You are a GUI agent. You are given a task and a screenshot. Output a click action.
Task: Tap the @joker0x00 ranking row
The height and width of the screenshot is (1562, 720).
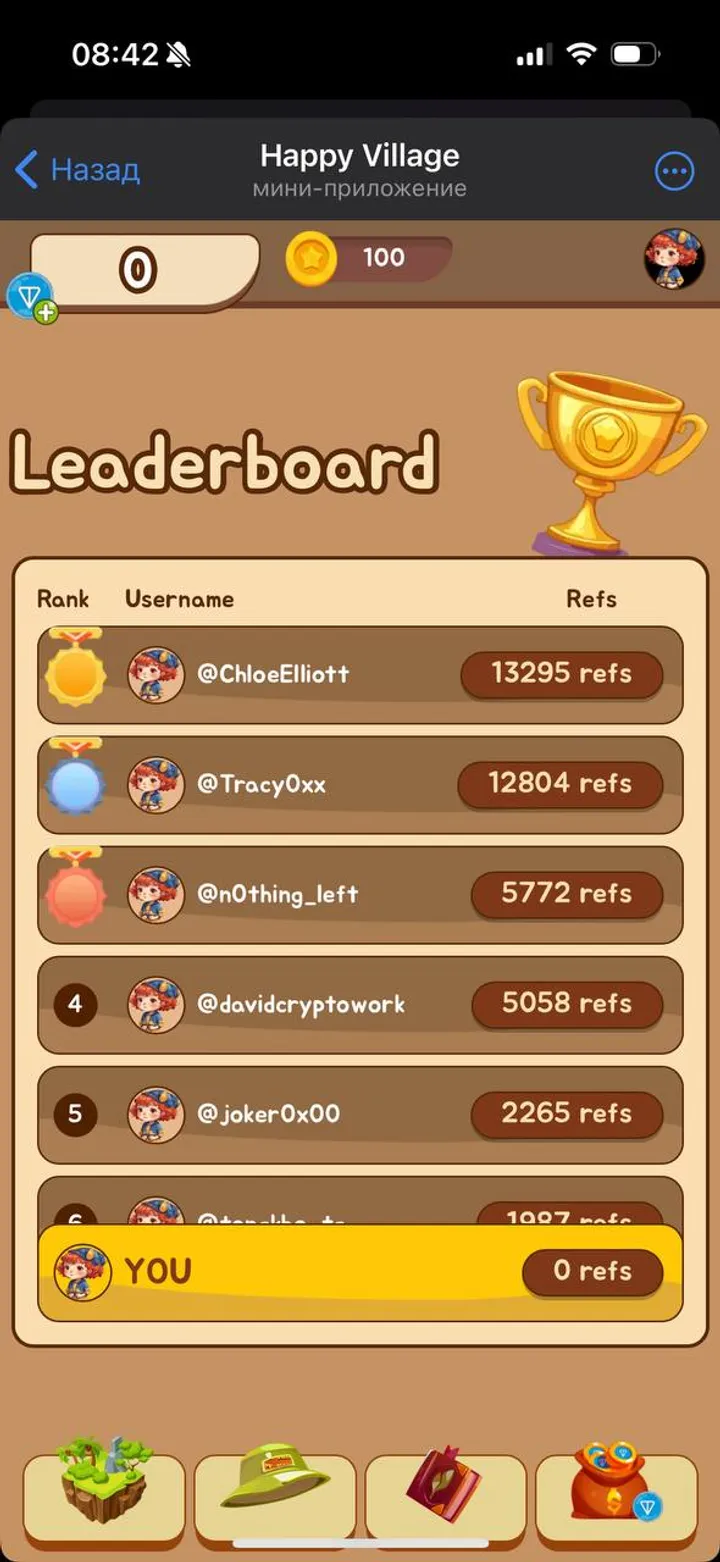pyautogui.click(x=360, y=1114)
